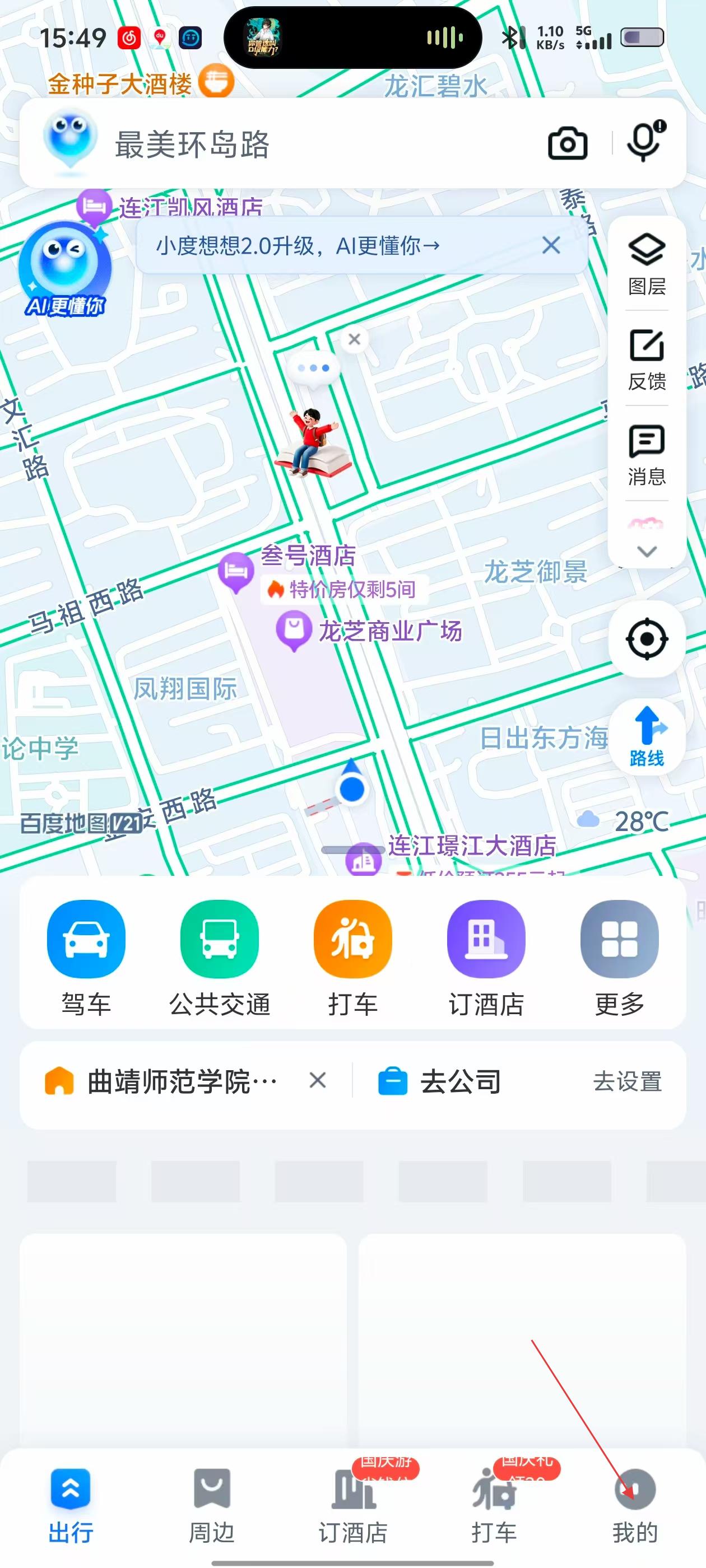Expand the side toolbar with the down chevron
706x1568 pixels.
click(646, 551)
